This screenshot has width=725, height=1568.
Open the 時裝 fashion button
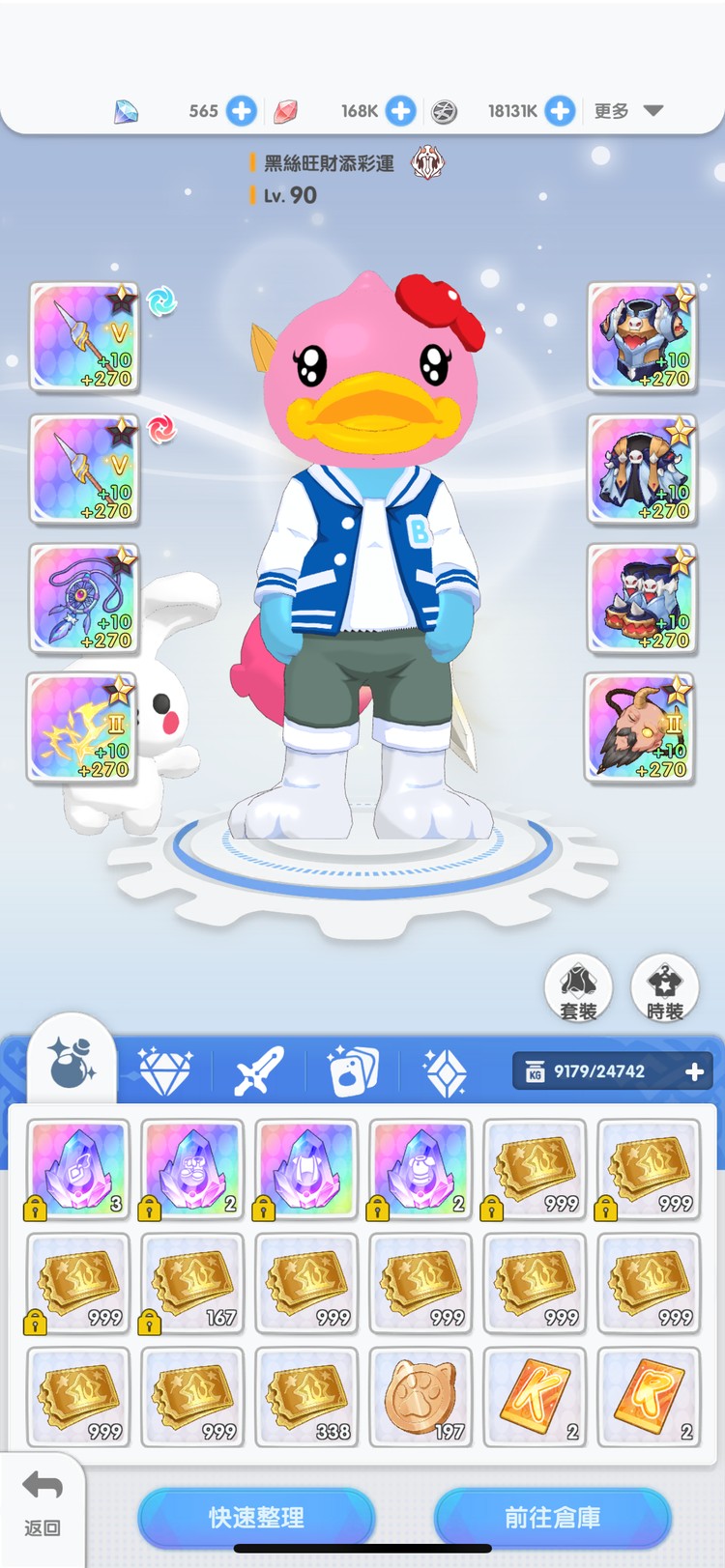(x=664, y=988)
